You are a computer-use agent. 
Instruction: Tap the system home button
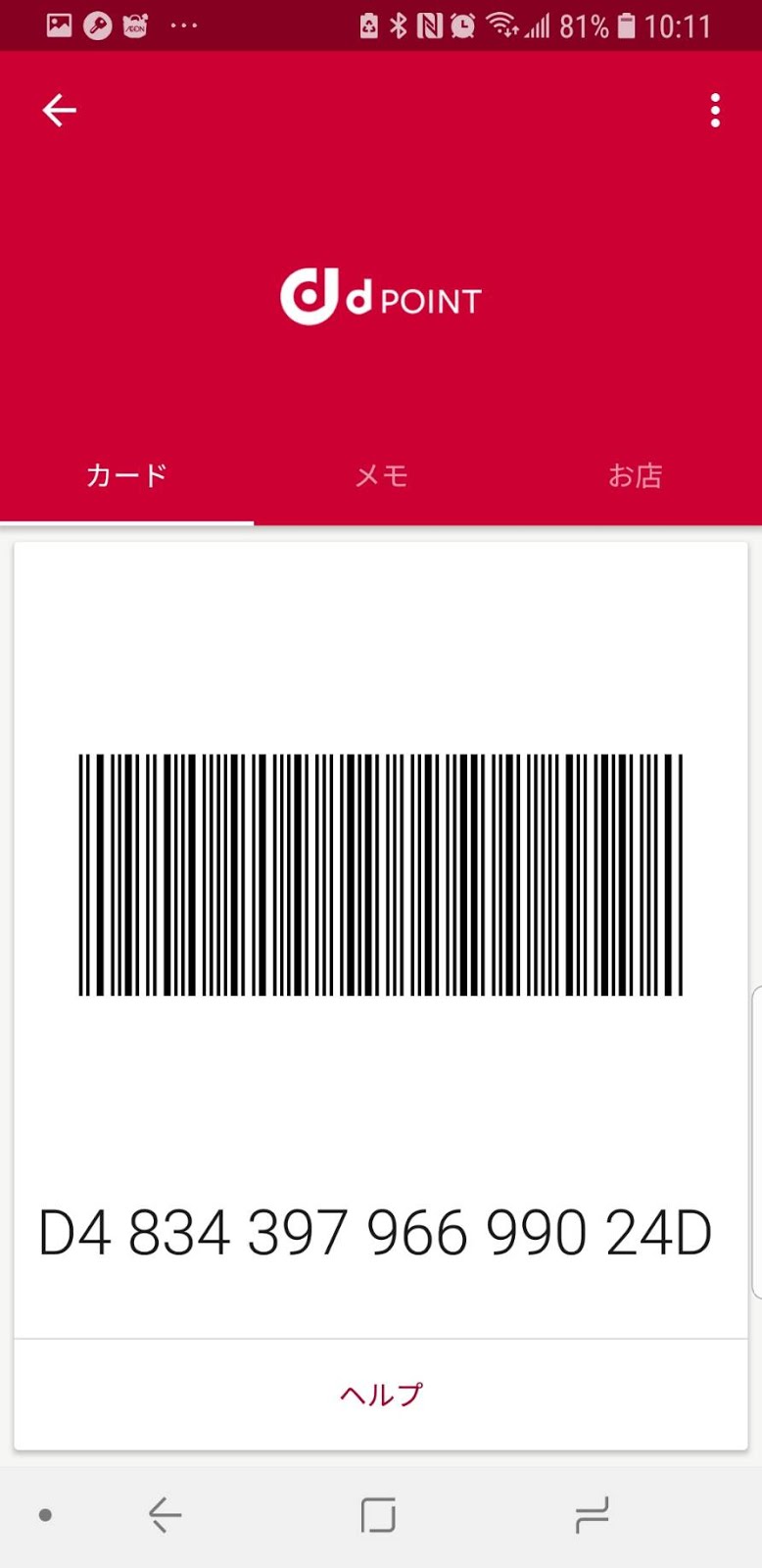click(x=378, y=1515)
